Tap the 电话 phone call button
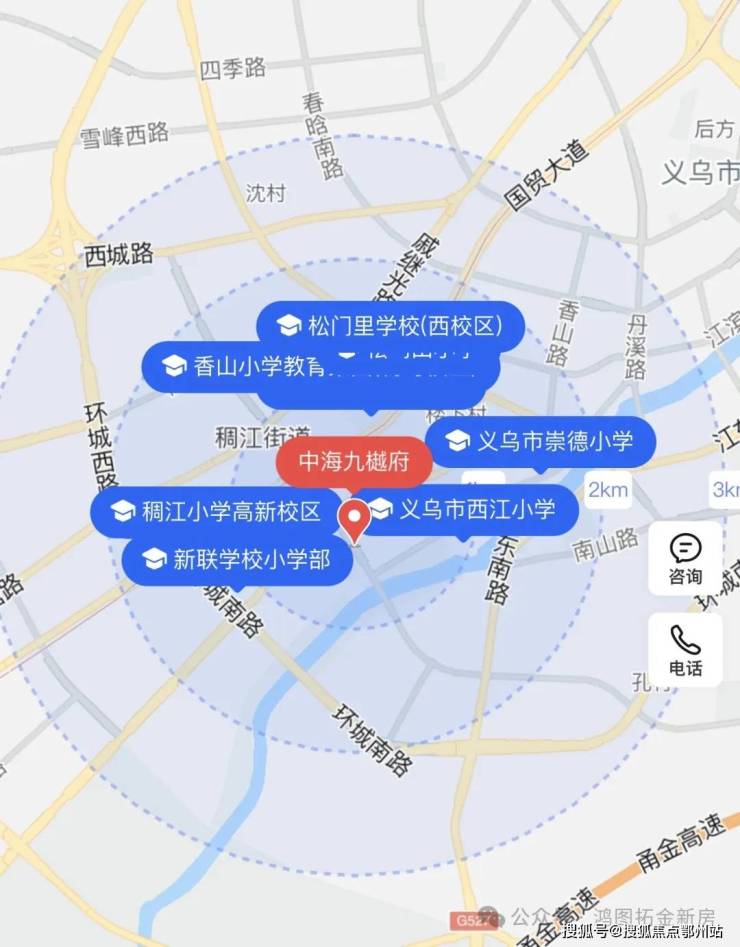This screenshot has width=740, height=947. click(x=685, y=649)
